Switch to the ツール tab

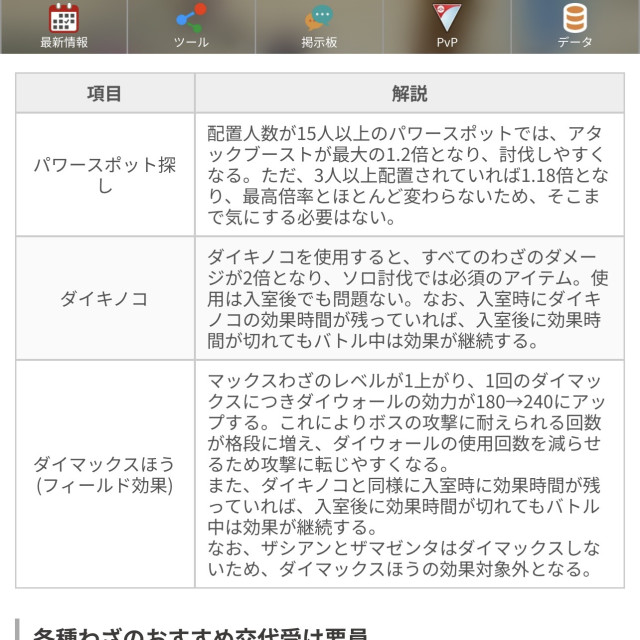191,25
